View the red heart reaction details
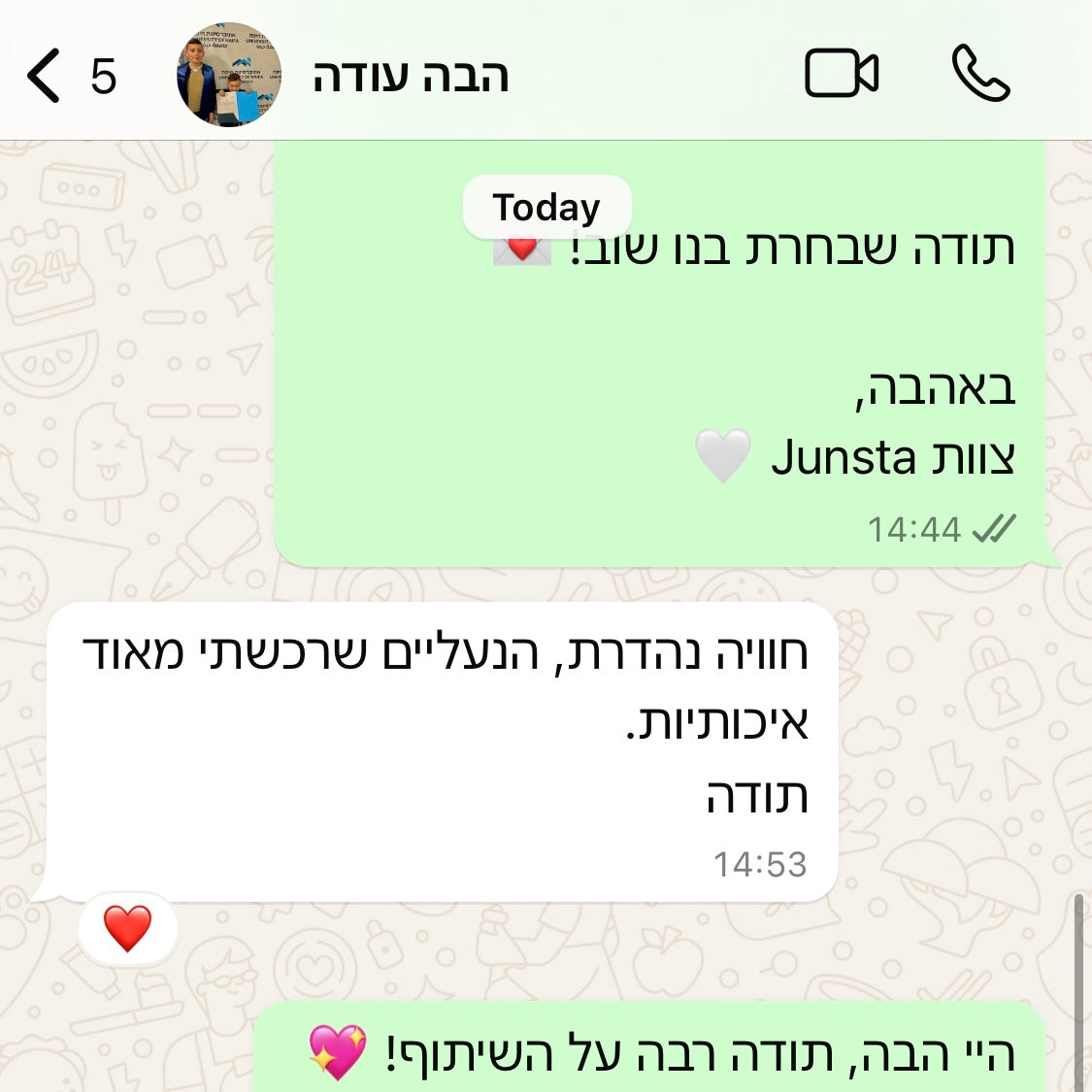Image resolution: width=1092 pixels, height=1092 pixels. point(128,929)
